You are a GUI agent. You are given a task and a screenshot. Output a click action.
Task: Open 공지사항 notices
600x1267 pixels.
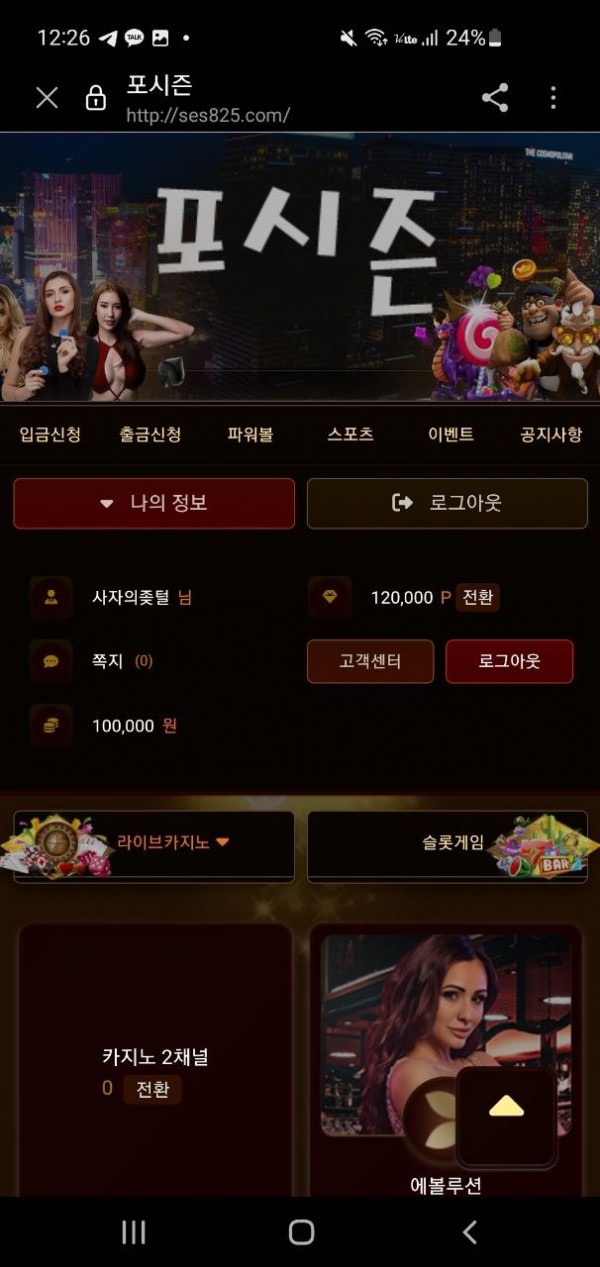pos(551,435)
